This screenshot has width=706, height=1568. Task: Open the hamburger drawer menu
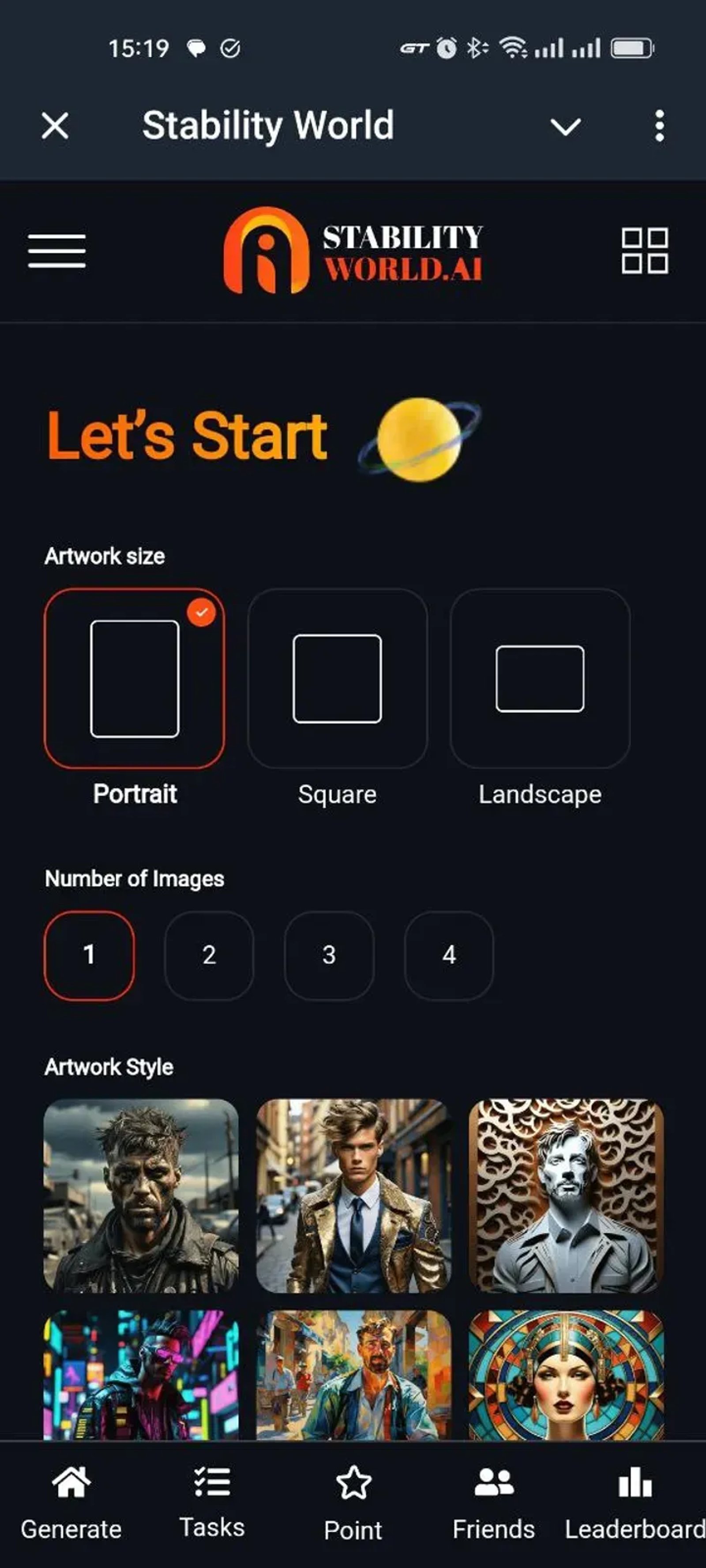pos(56,250)
